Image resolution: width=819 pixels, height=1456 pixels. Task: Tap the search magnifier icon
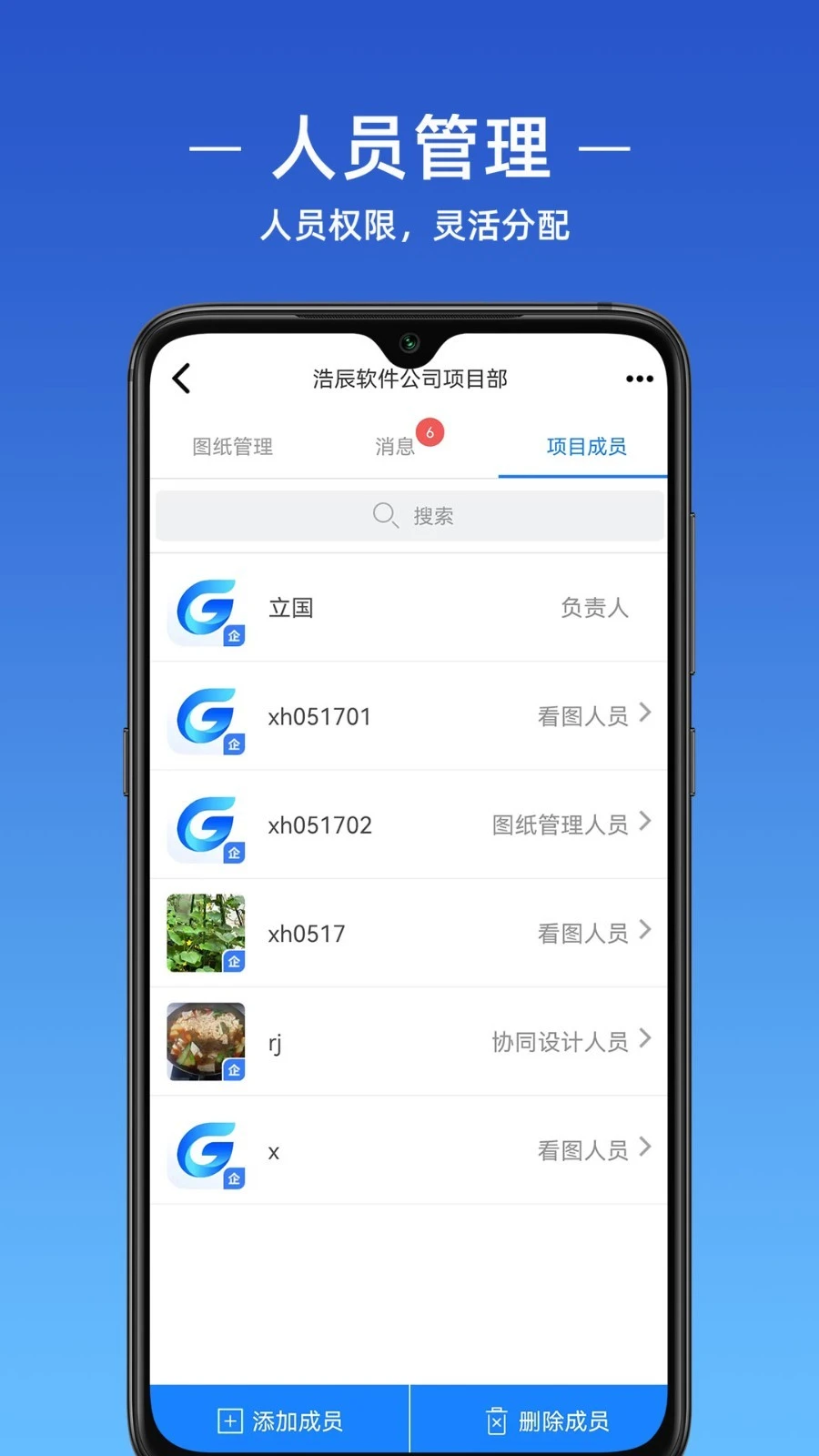[386, 516]
